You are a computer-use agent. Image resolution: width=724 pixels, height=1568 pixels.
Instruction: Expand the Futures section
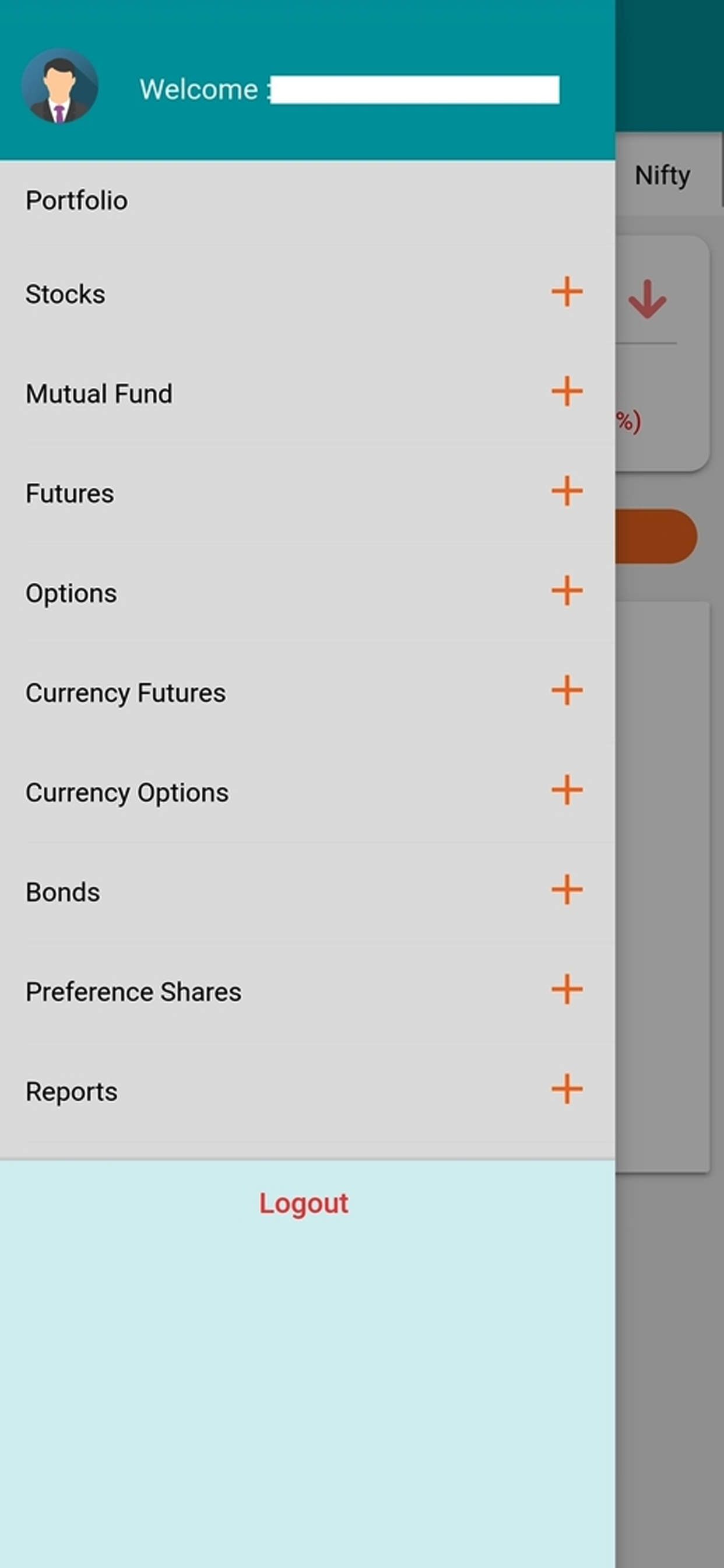tap(567, 491)
